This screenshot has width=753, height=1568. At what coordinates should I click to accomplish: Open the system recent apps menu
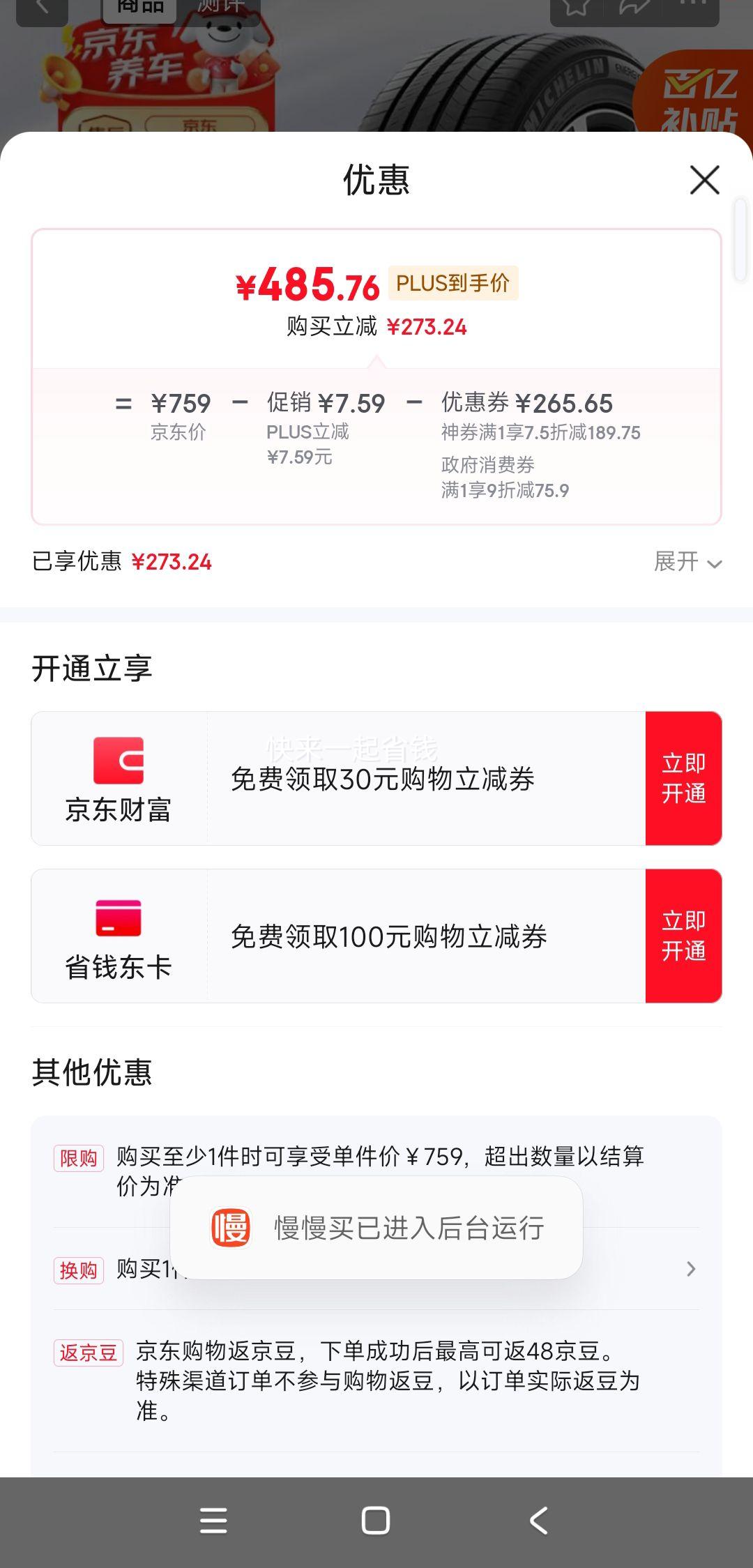click(x=213, y=1521)
